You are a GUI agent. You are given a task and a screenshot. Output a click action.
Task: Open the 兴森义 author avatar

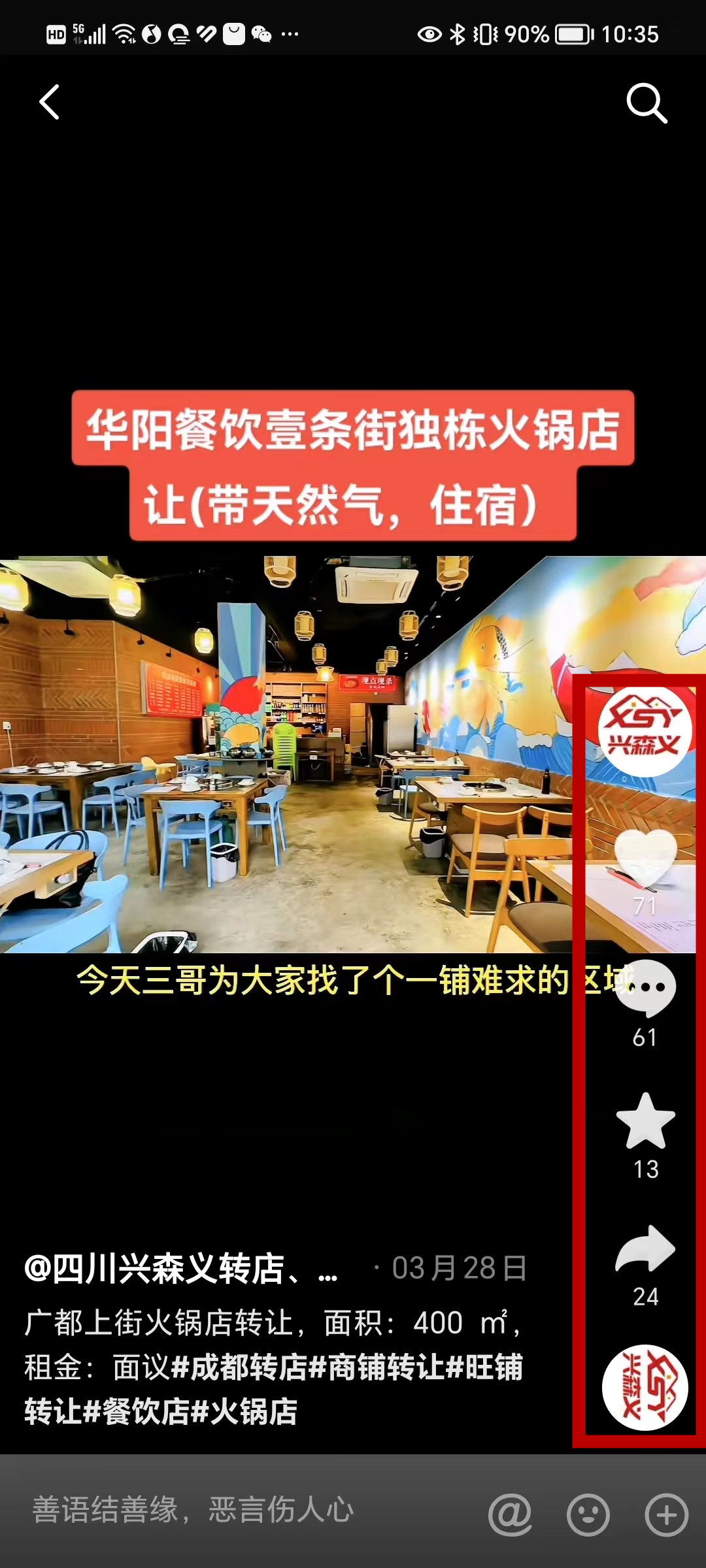[645, 731]
